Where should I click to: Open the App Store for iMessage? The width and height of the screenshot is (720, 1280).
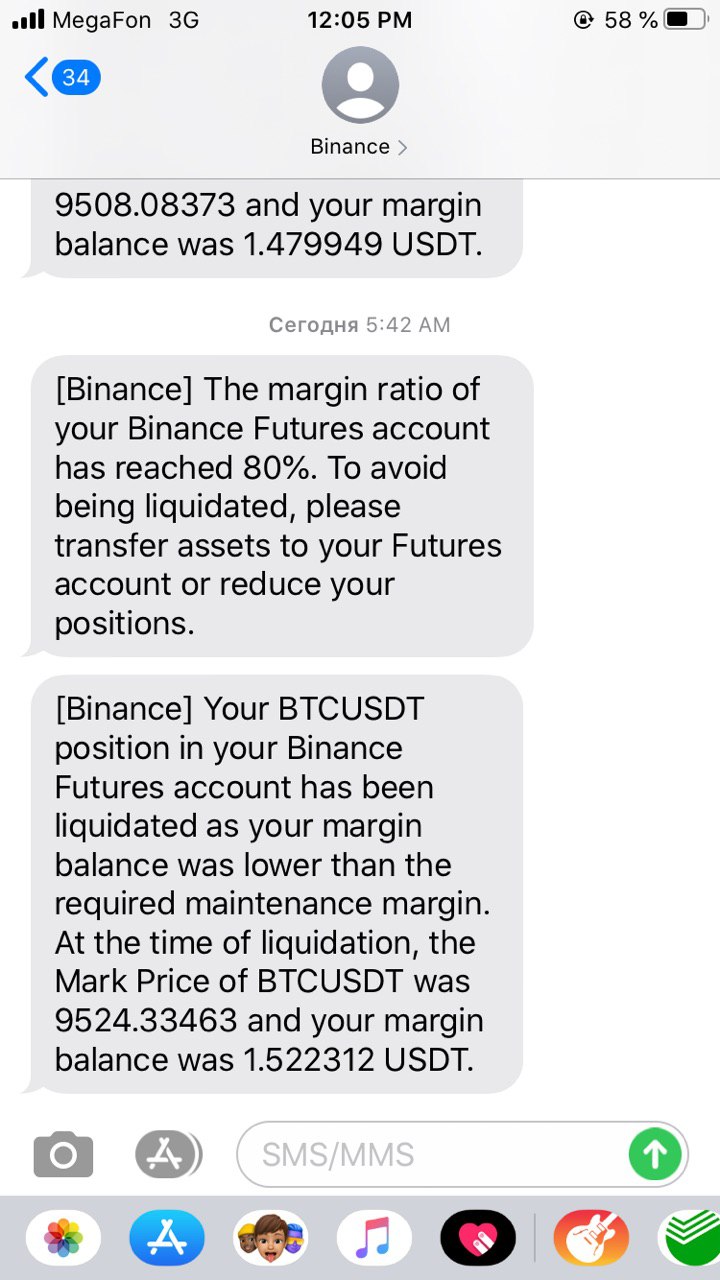(x=167, y=1238)
